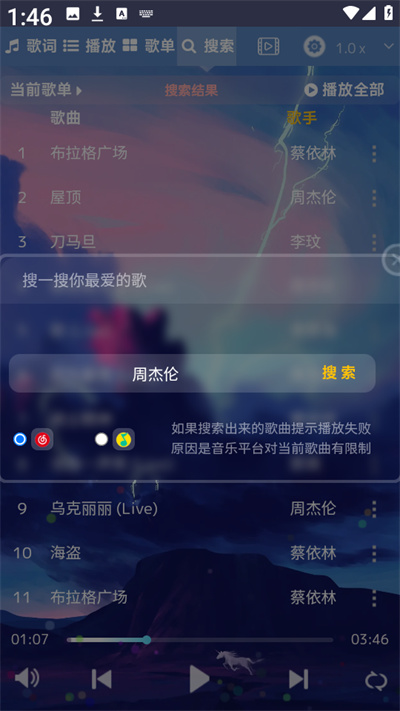Open settings gear icon
Image resolution: width=400 pixels, height=711 pixels.
314,46
